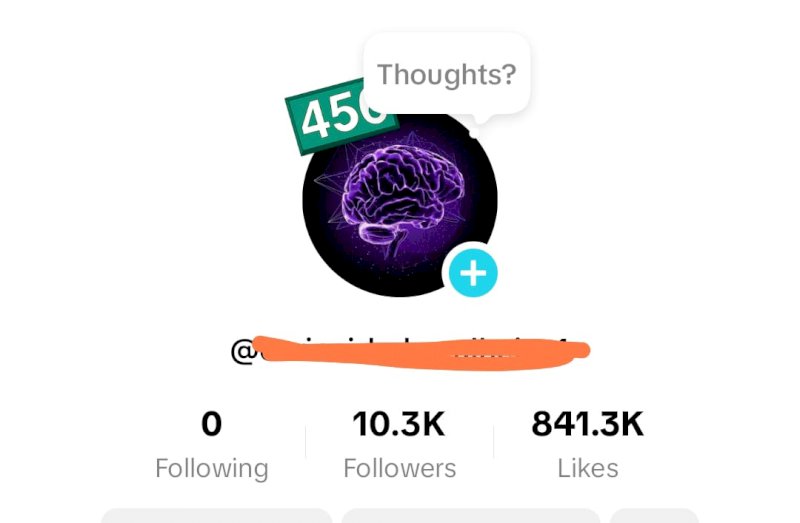Open the 841.3K Likes count
This screenshot has height=523, width=800.
tap(587, 445)
